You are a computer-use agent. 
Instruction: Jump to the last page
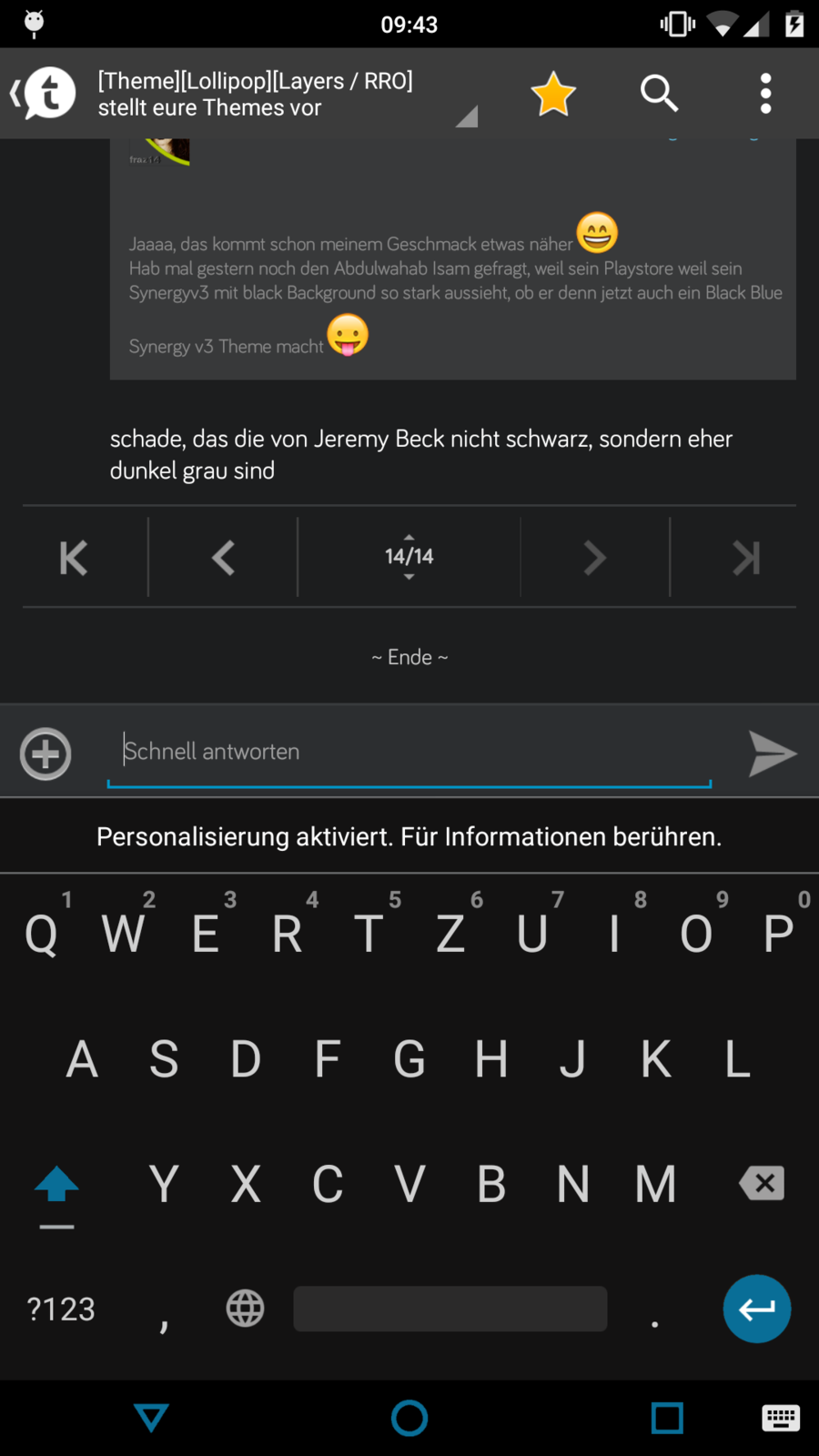pos(745,557)
